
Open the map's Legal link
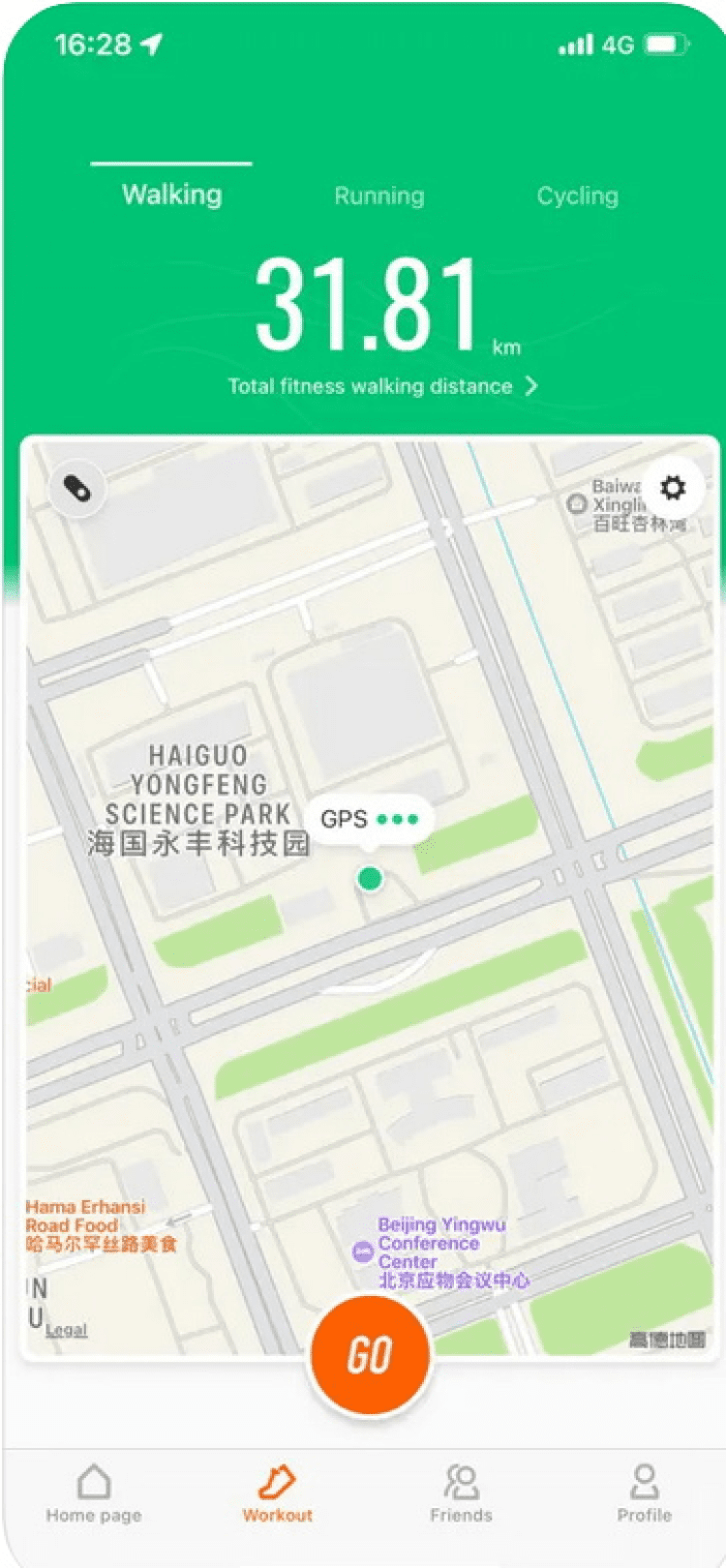(66, 1330)
